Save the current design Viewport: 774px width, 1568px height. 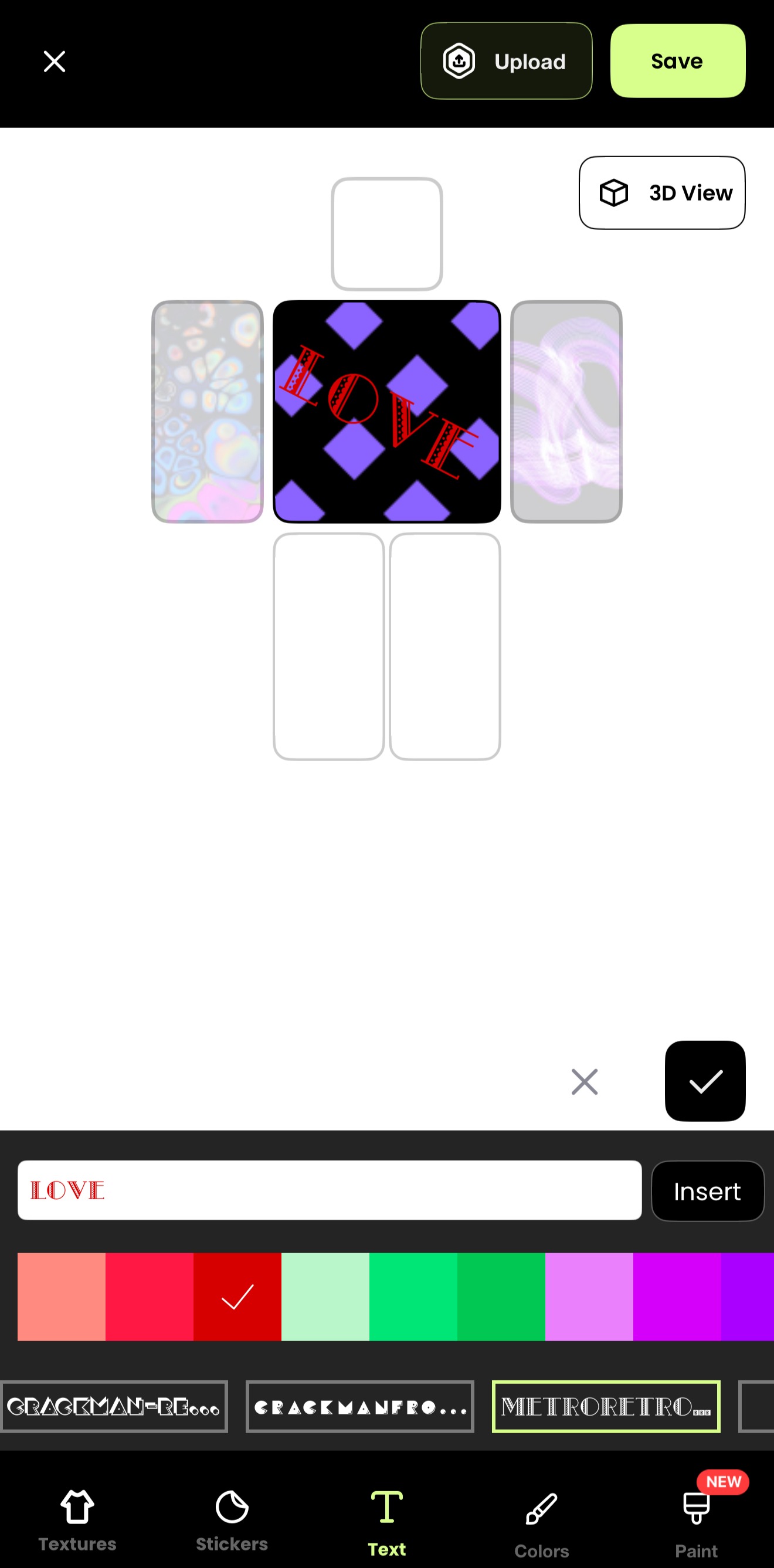pos(677,62)
